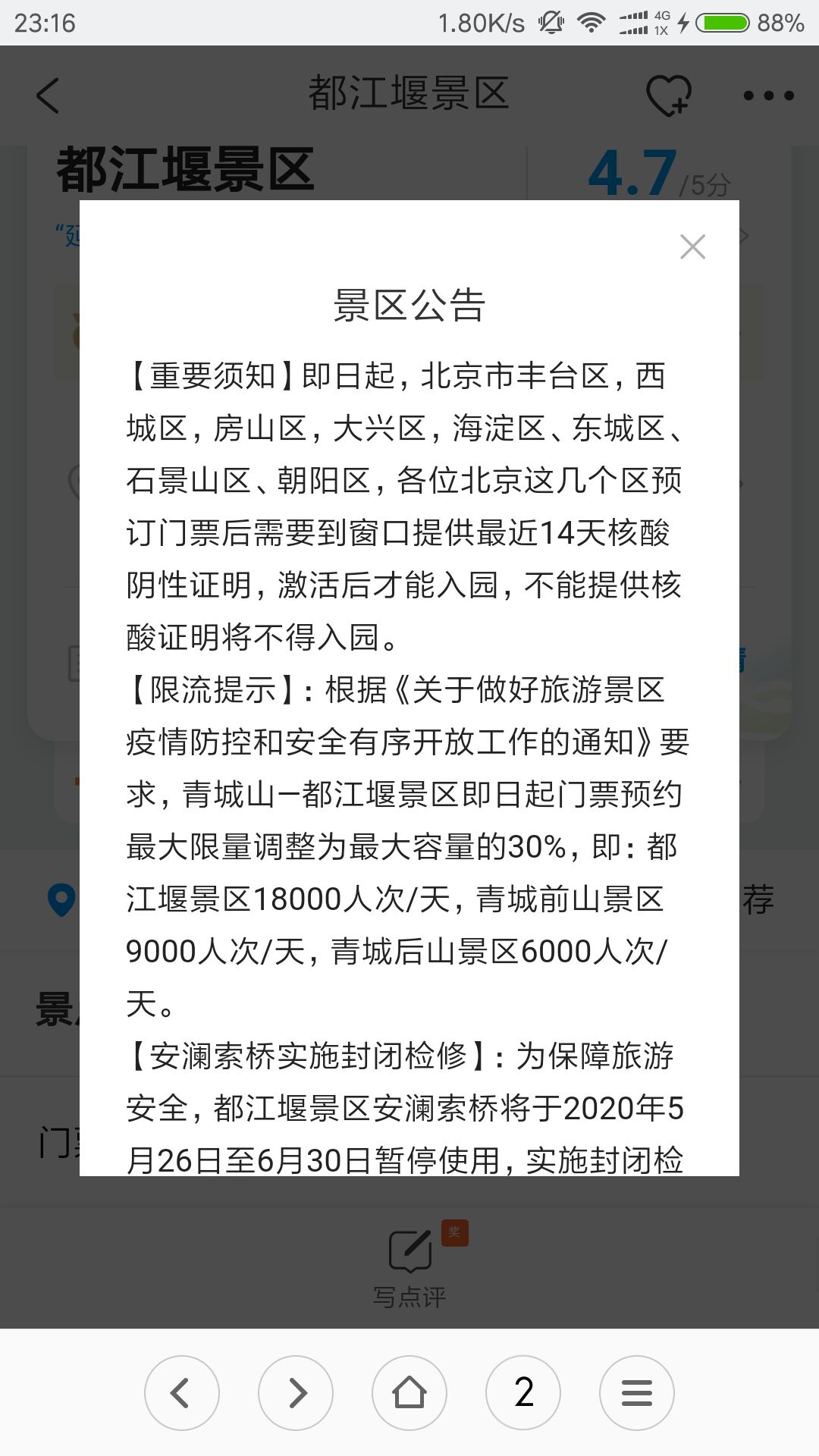Open the browser hamburger menu
The image size is (819, 1456).
point(636,1392)
